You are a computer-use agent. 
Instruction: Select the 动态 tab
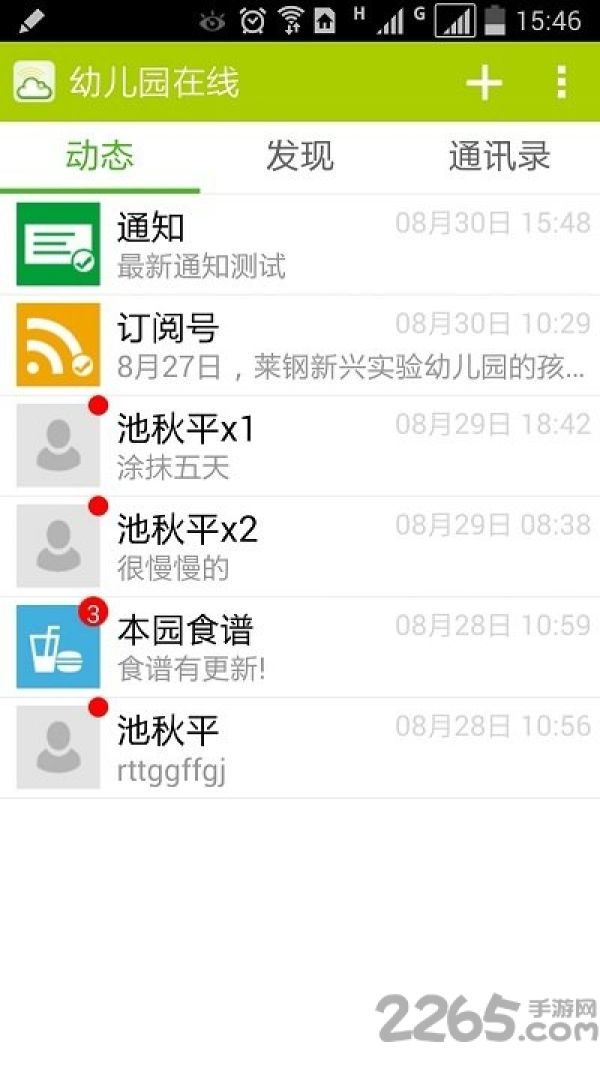(x=100, y=156)
